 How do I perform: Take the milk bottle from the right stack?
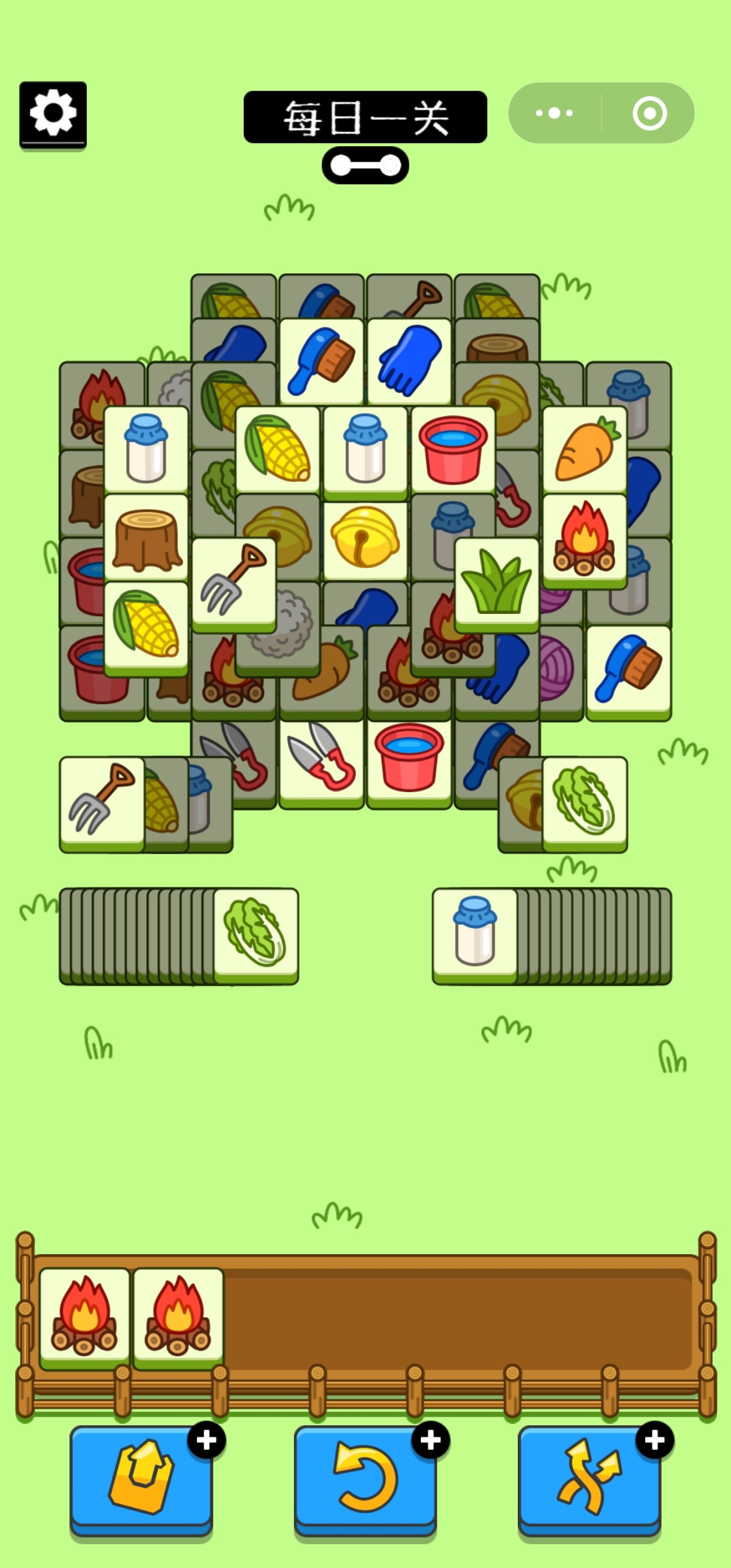[475, 934]
